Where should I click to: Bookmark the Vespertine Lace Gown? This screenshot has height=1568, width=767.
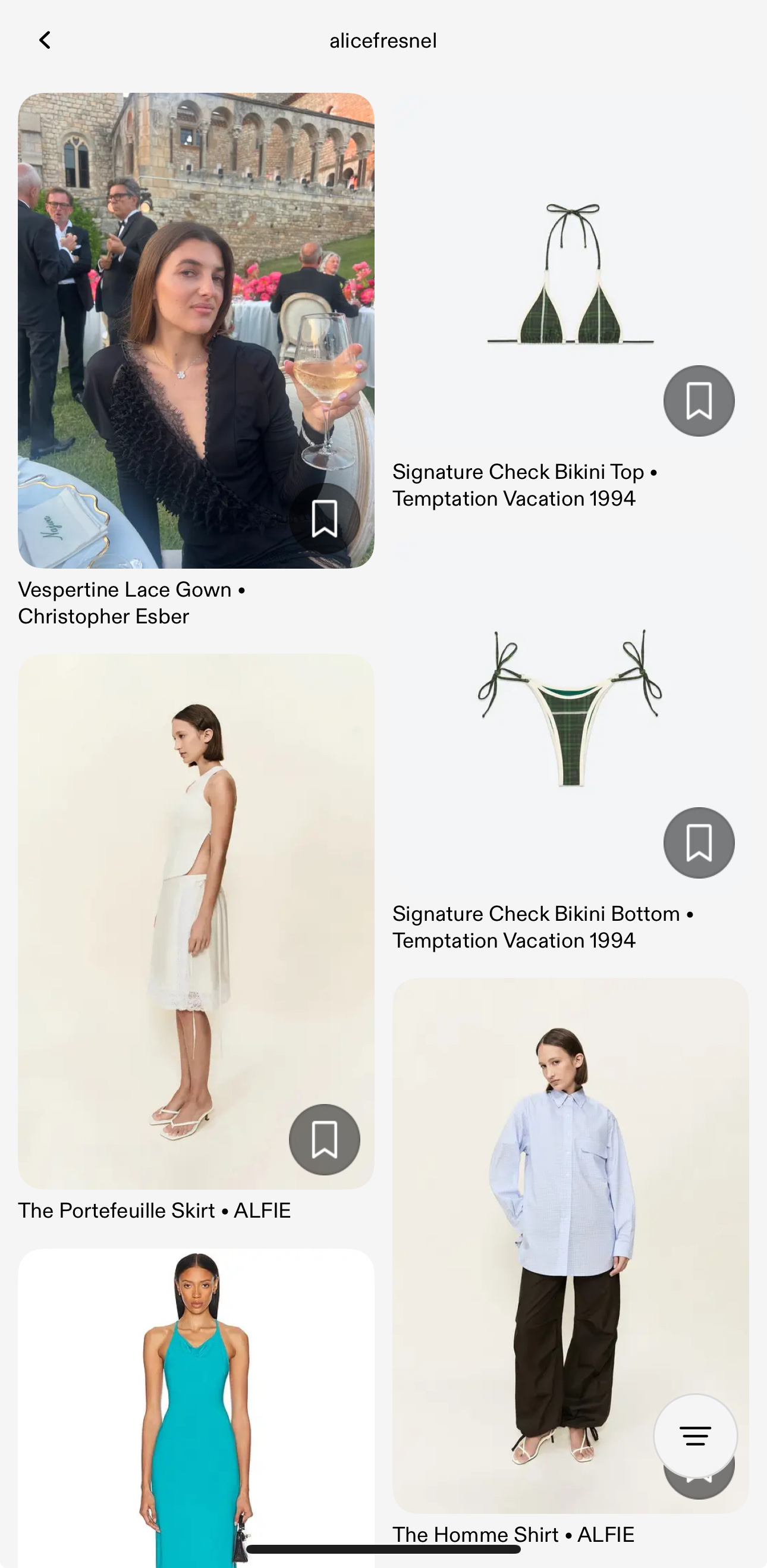click(x=324, y=519)
